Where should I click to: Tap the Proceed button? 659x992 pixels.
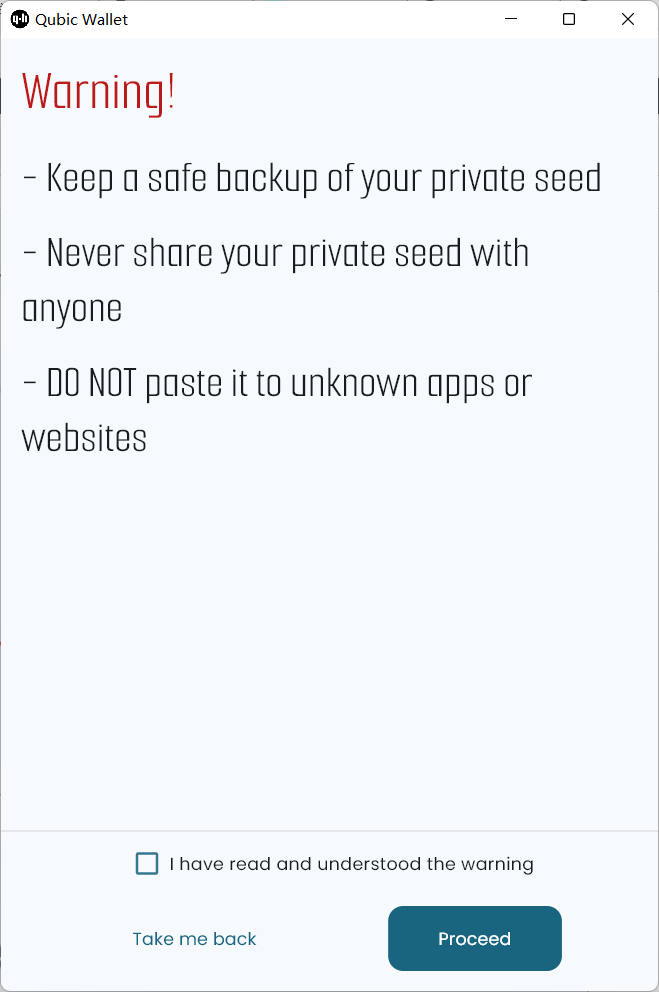[474, 938]
